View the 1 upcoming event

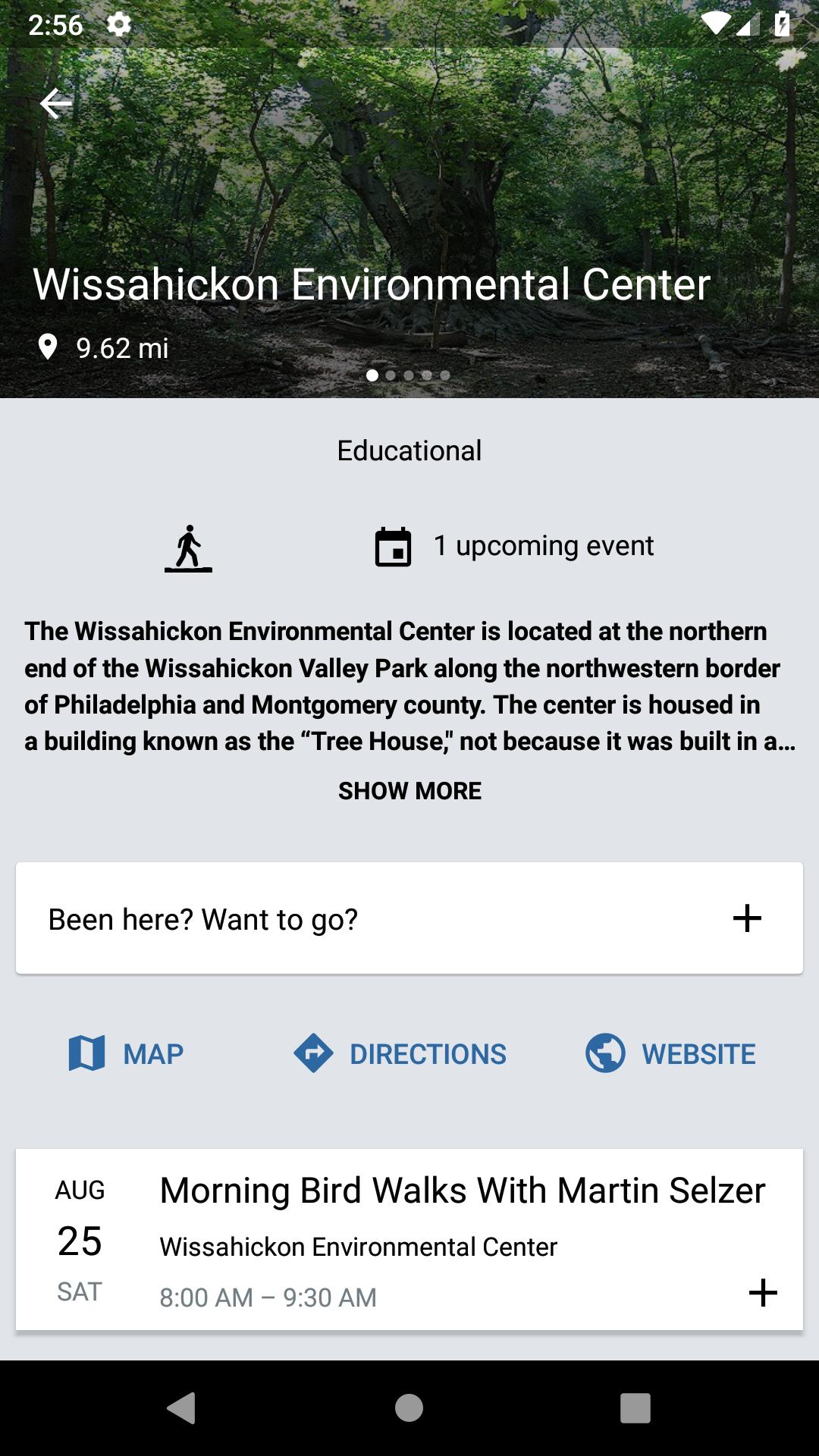(x=515, y=546)
